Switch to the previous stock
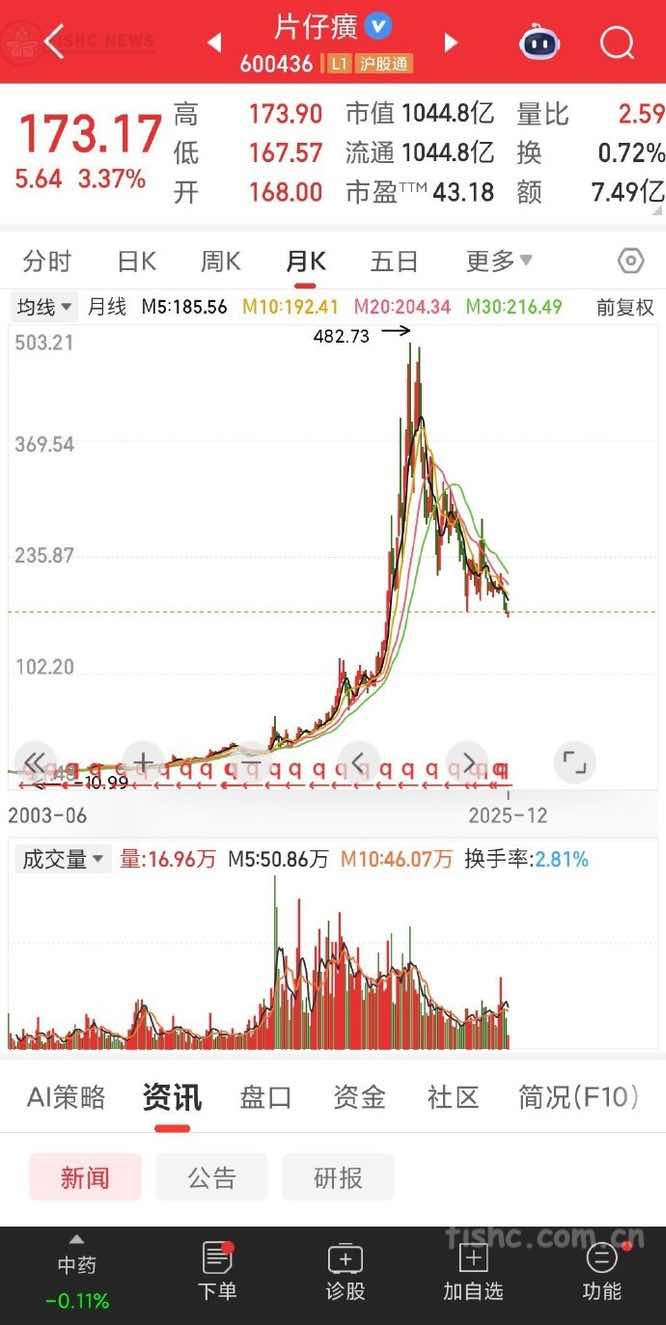The width and height of the screenshot is (666, 1325). click(x=213, y=42)
